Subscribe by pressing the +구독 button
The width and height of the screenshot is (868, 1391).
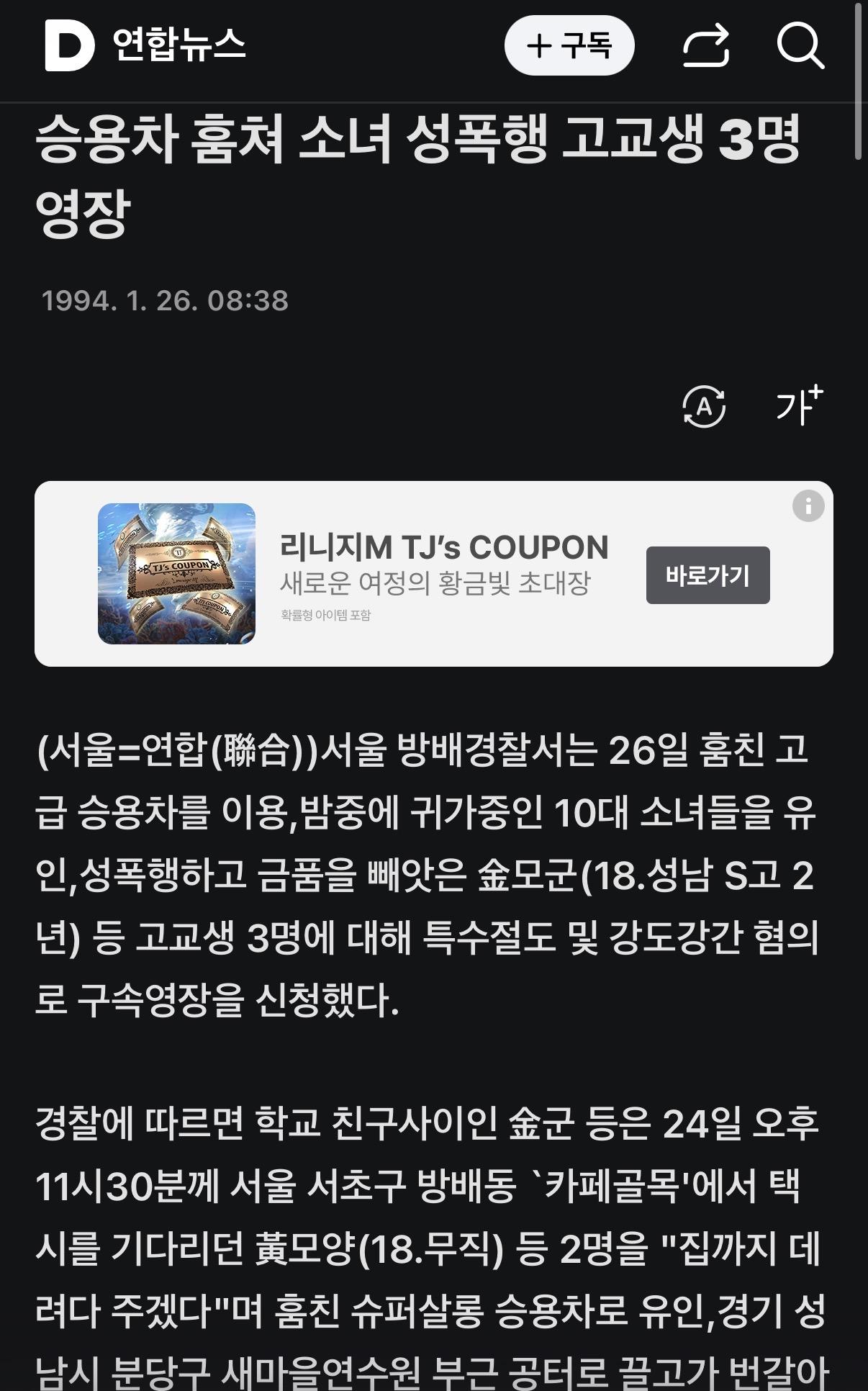tap(568, 45)
